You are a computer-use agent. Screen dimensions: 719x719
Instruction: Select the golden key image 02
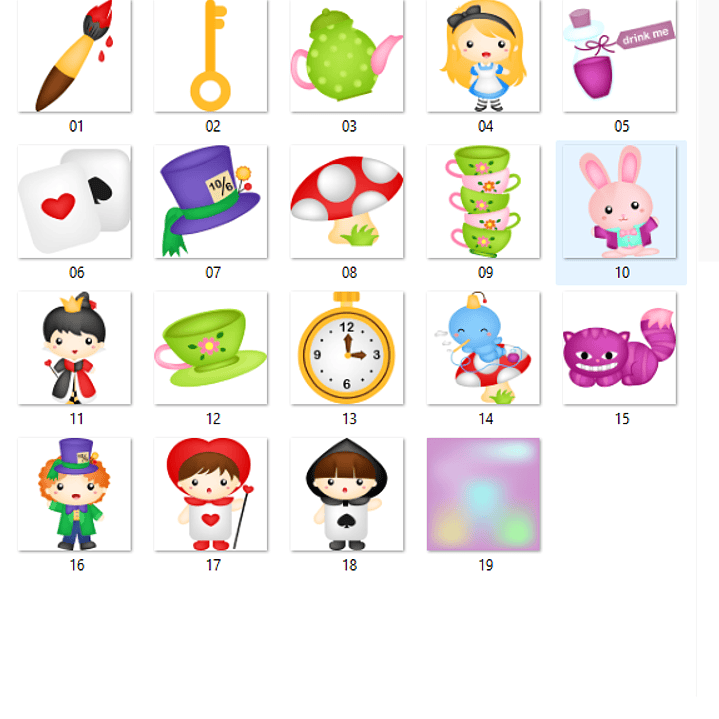(211, 56)
